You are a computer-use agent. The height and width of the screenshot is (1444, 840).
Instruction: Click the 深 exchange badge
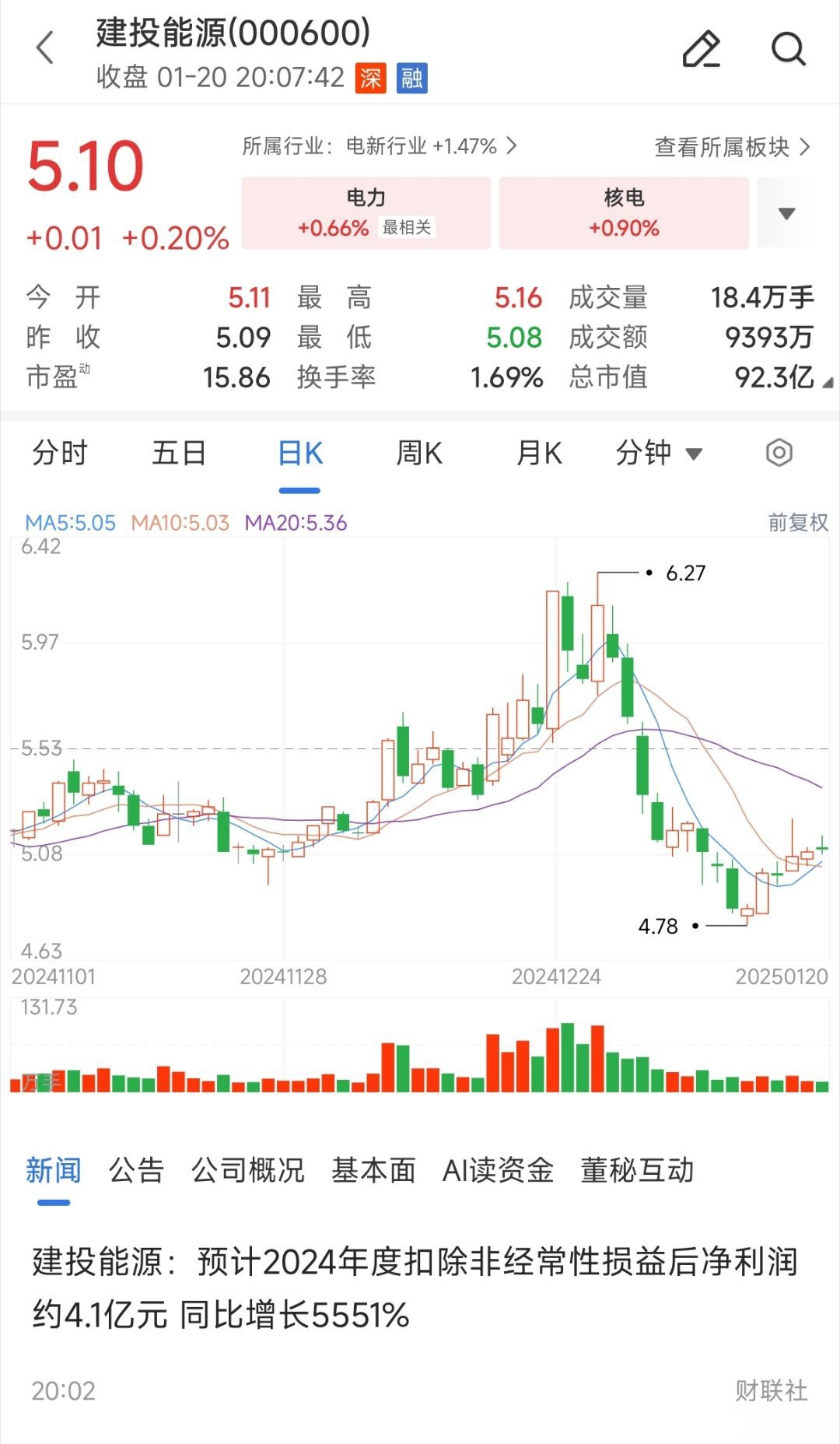pyautogui.click(x=369, y=78)
